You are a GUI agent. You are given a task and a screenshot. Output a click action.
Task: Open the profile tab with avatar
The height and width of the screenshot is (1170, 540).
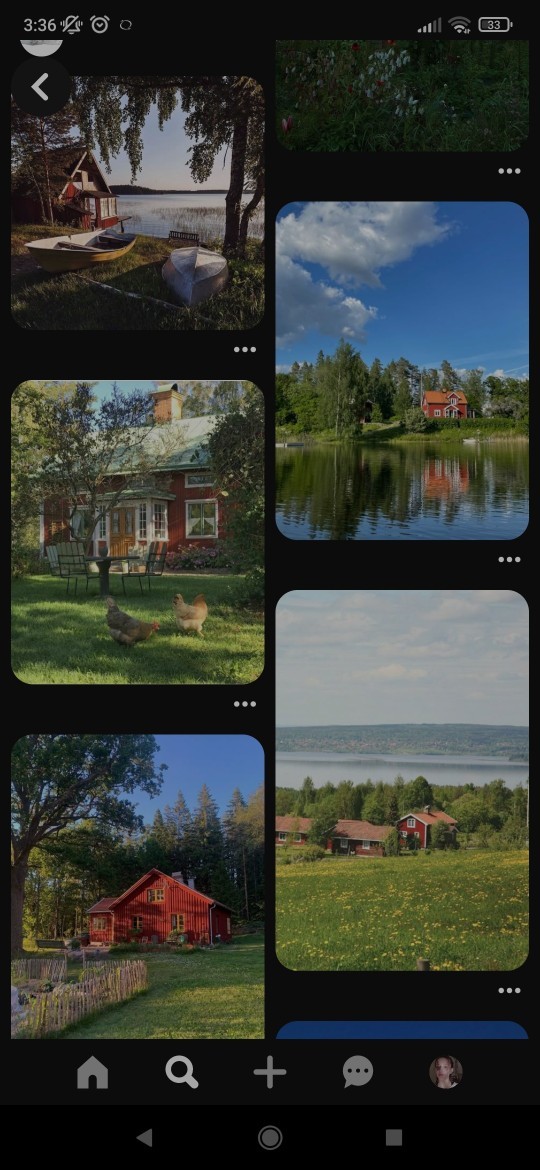[446, 1072]
